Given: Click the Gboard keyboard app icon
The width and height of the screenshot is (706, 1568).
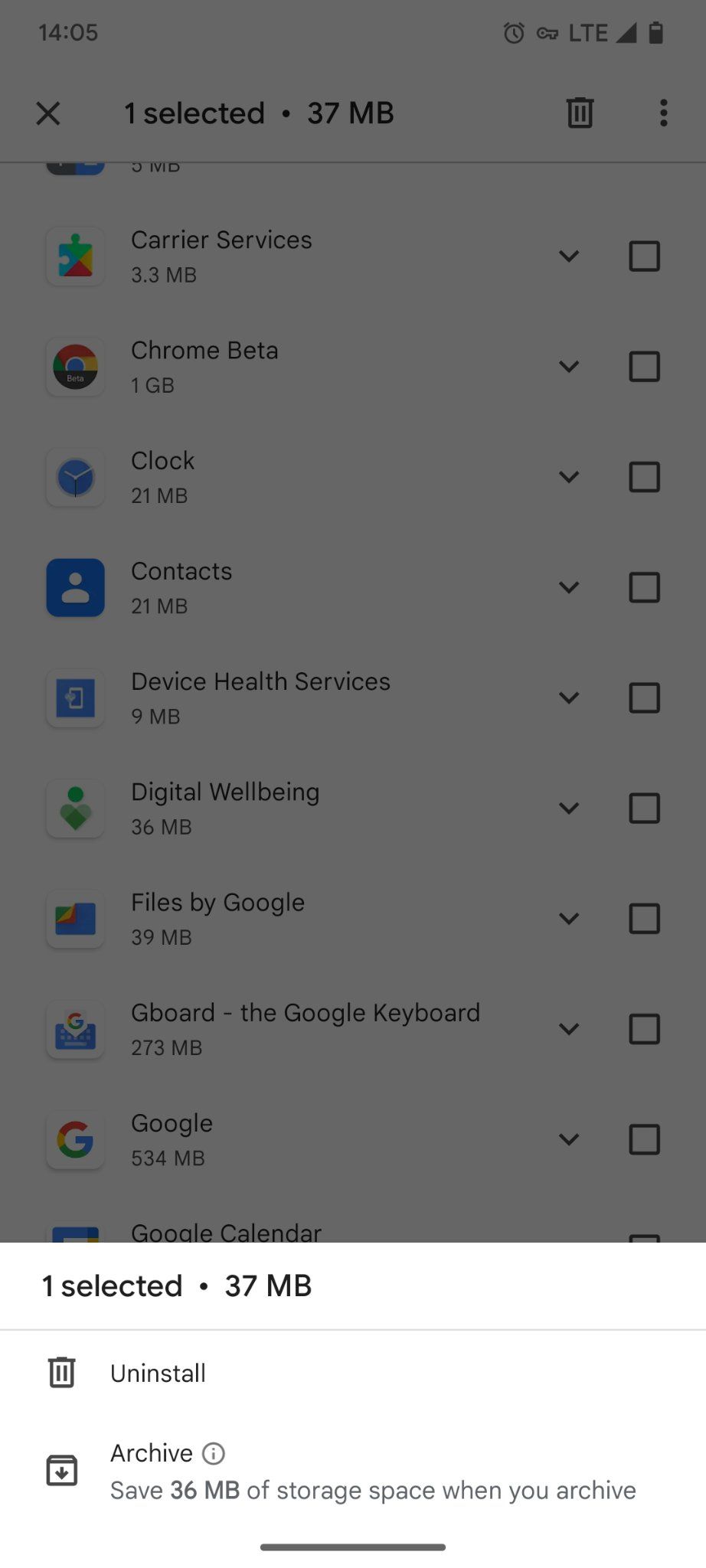Looking at the screenshot, I should pos(75,1029).
